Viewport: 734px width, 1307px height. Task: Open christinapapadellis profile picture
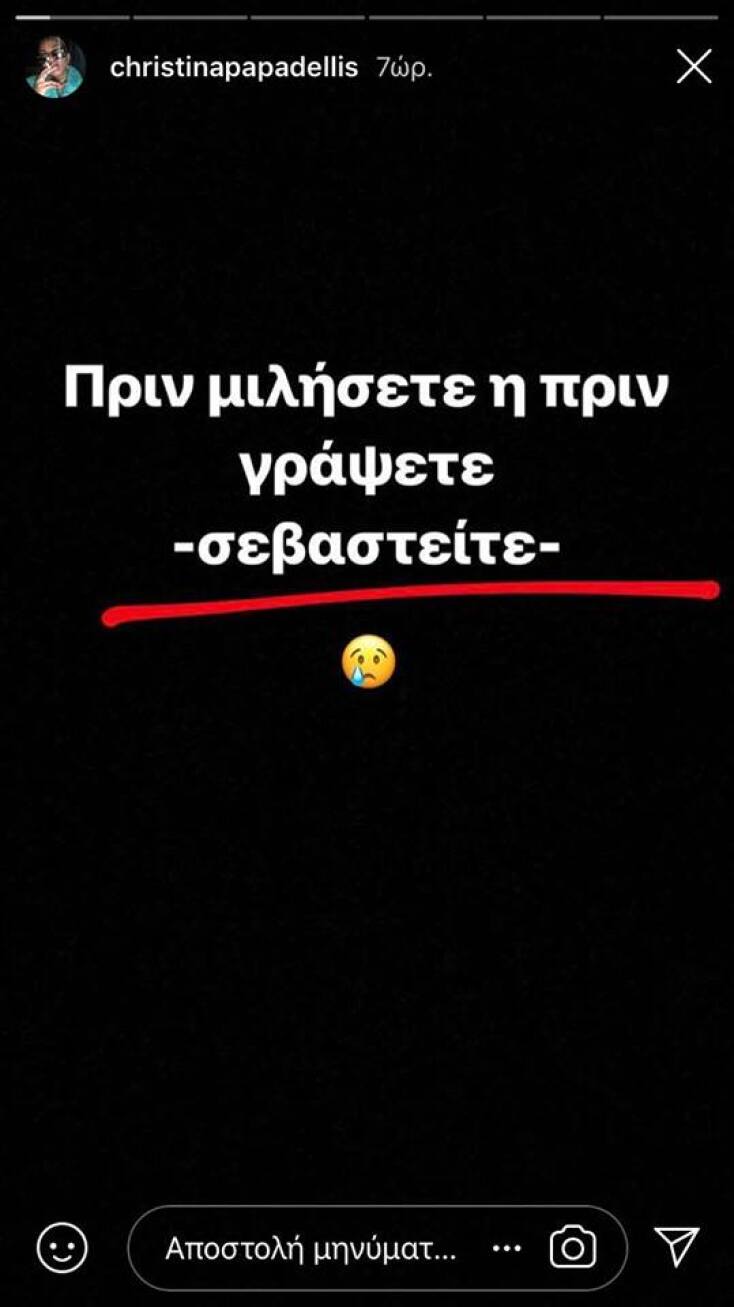pyautogui.click(x=55, y=67)
